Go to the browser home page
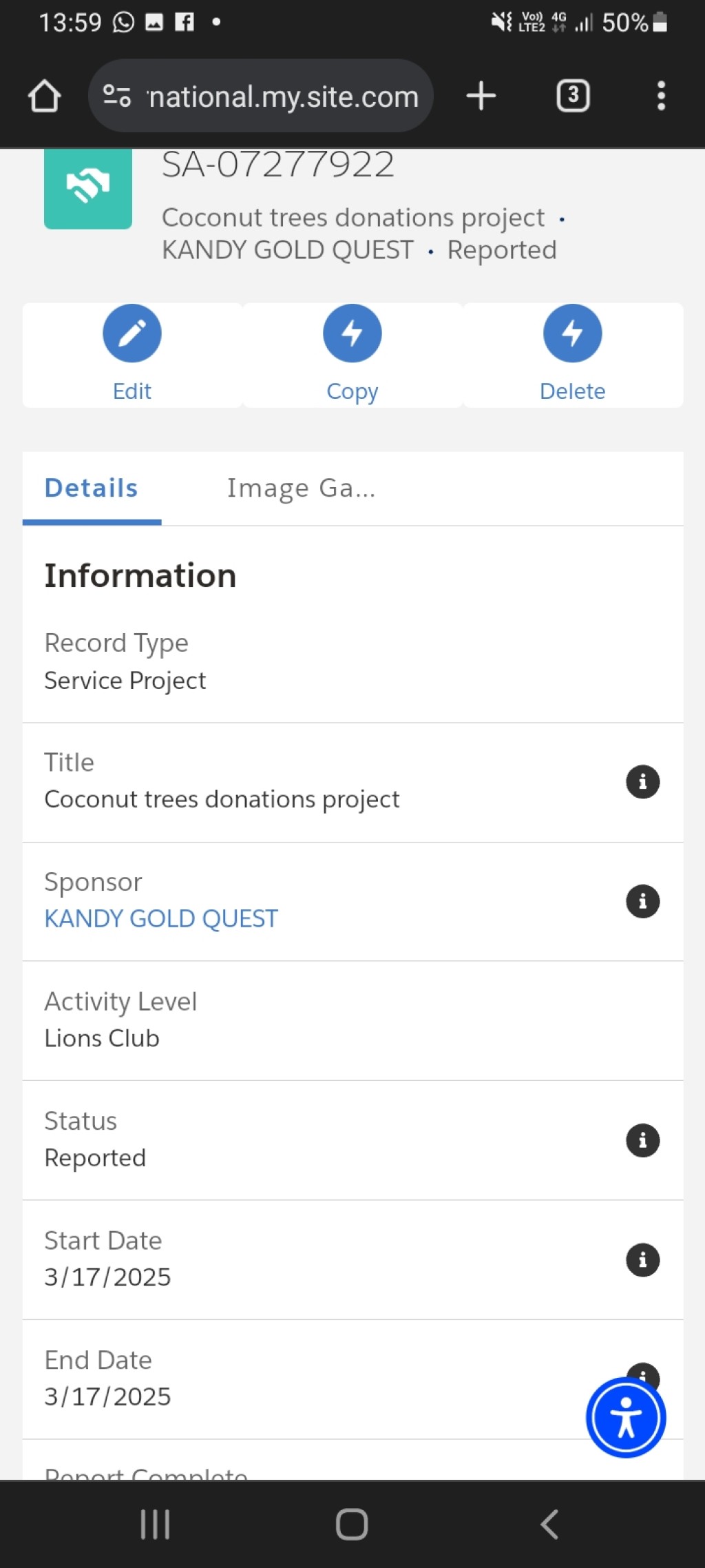705x1568 pixels. [x=44, y=96]
